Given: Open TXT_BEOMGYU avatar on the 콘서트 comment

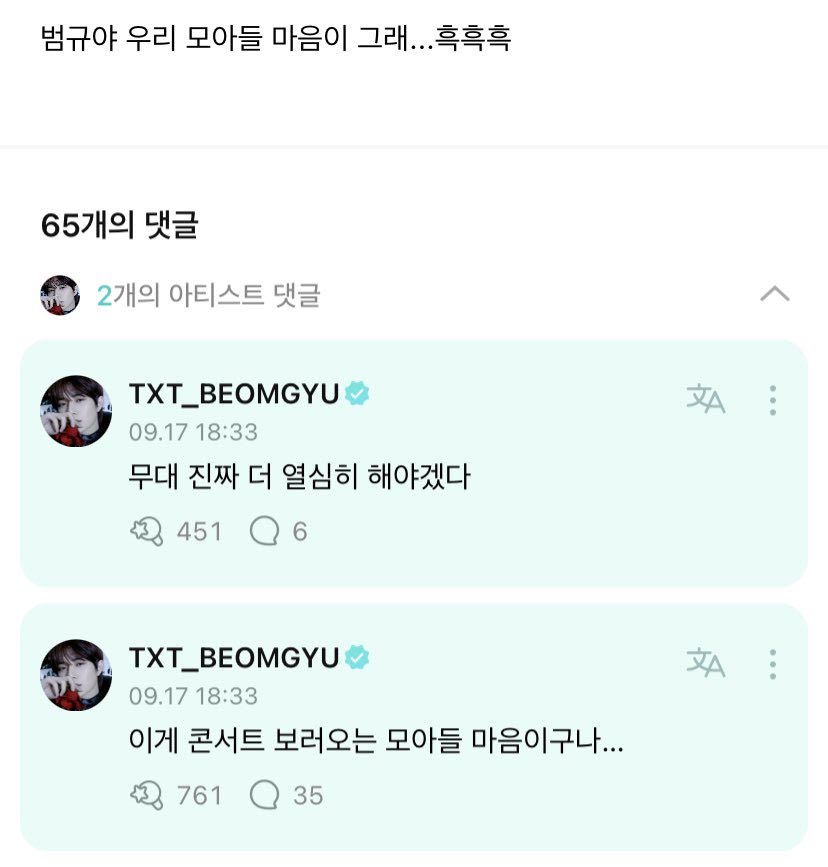Looking at the screenshot, I should click(76, 675).
